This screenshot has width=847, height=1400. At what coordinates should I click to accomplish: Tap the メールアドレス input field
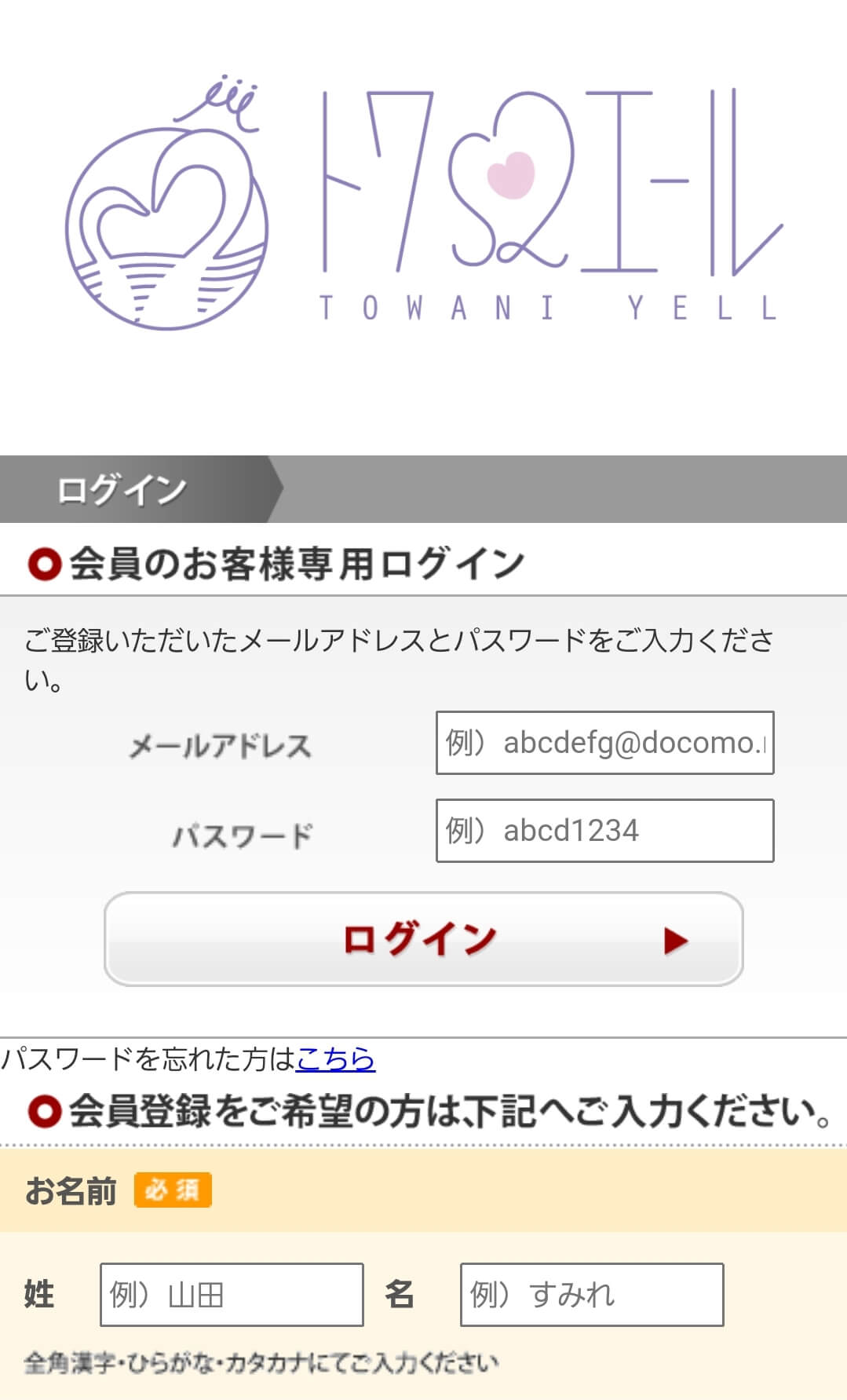605,743
